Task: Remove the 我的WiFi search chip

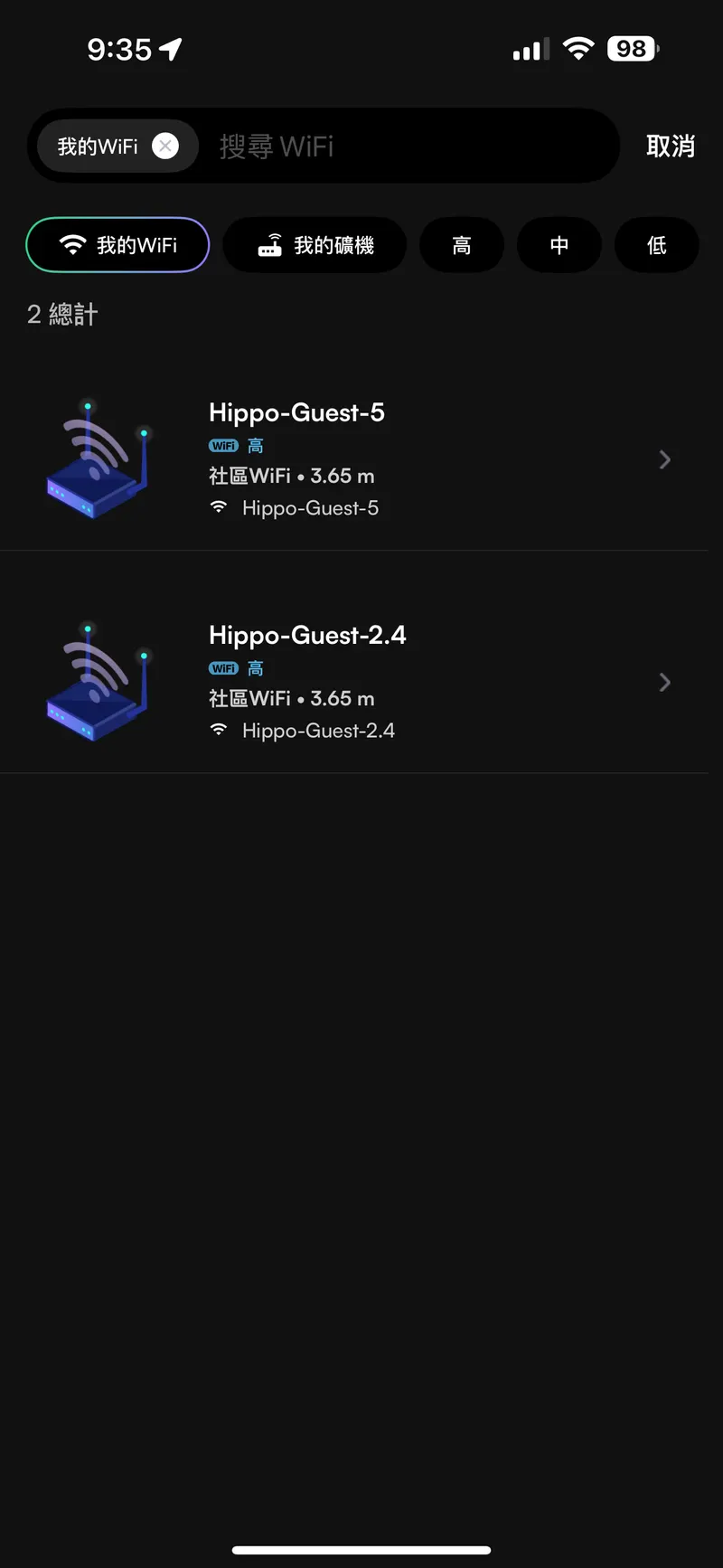Action: (x=165, y=146)
